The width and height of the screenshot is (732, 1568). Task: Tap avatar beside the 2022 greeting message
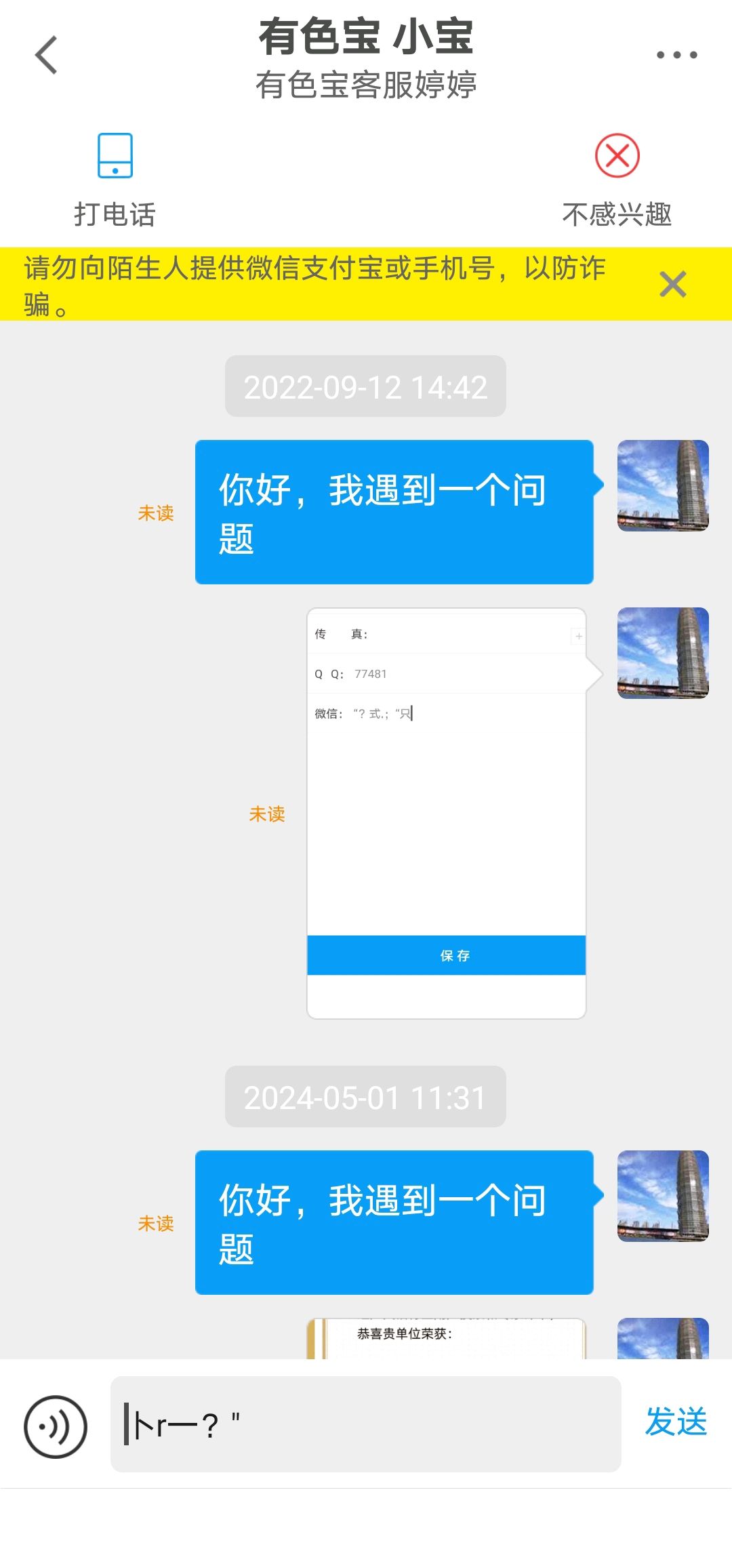[662, 485]
